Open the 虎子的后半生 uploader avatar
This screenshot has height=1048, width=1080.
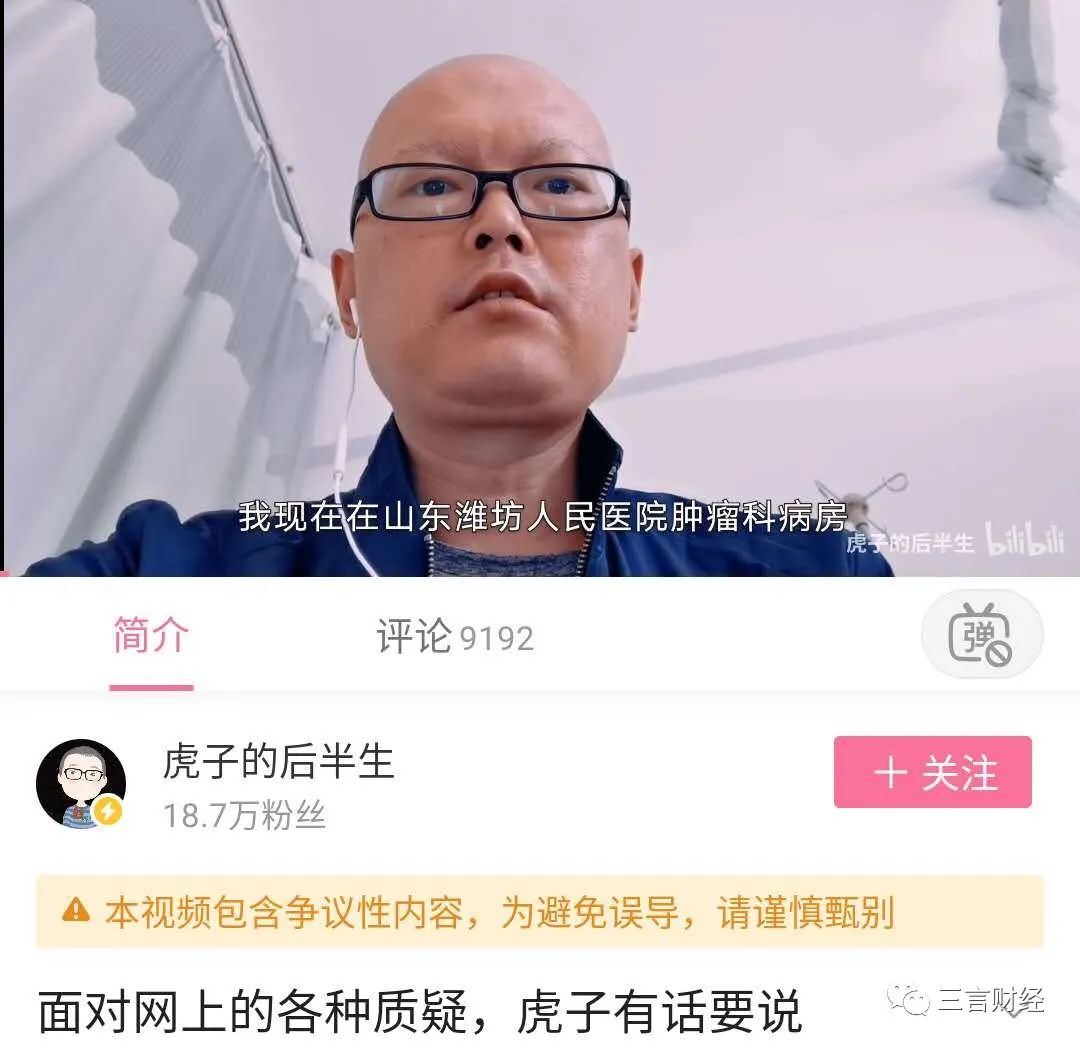point(81,785)
